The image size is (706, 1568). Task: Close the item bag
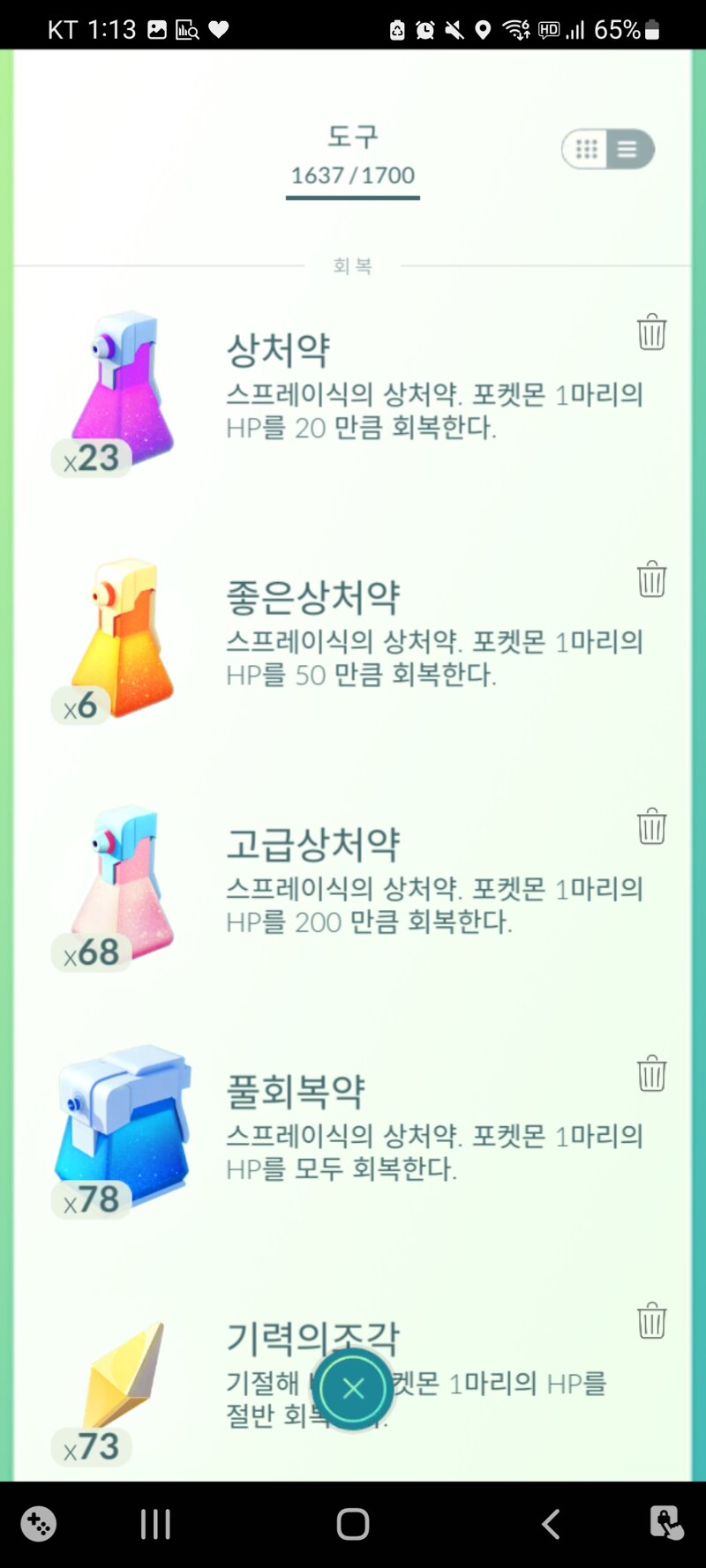coord(353,1389)
